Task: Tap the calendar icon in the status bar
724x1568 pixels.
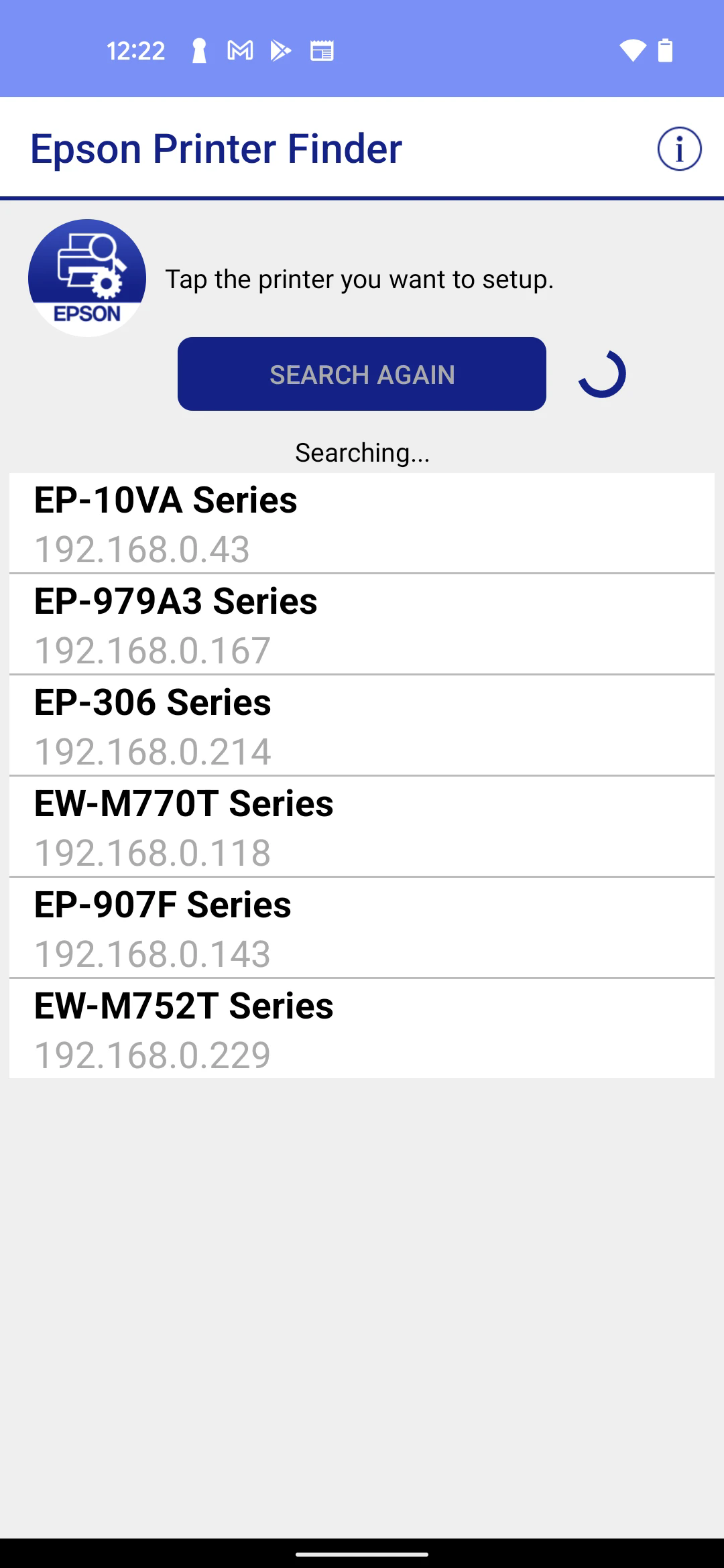Action: [x=322, y=50]
